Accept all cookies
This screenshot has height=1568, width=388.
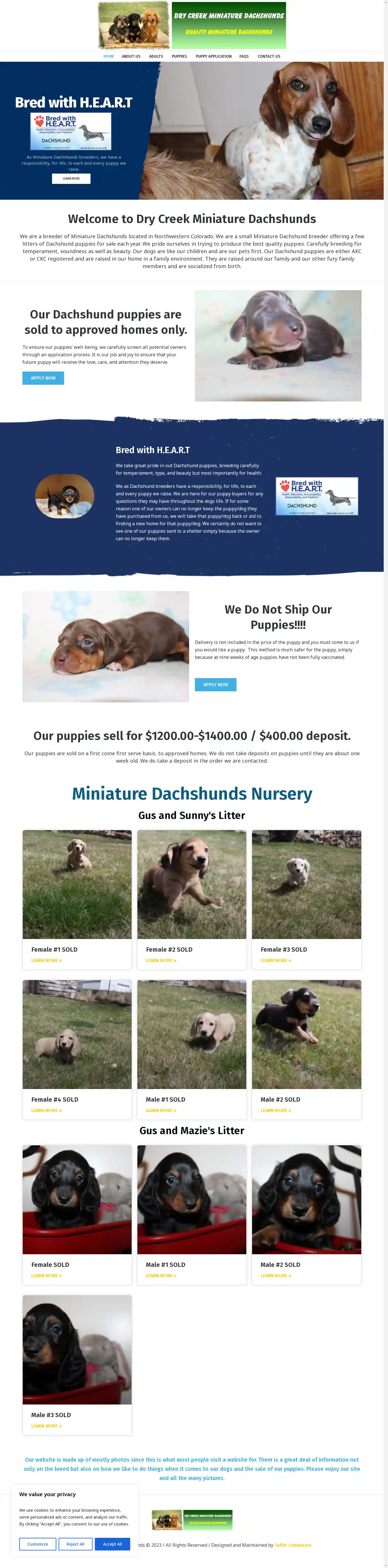tap(112, 1544)
